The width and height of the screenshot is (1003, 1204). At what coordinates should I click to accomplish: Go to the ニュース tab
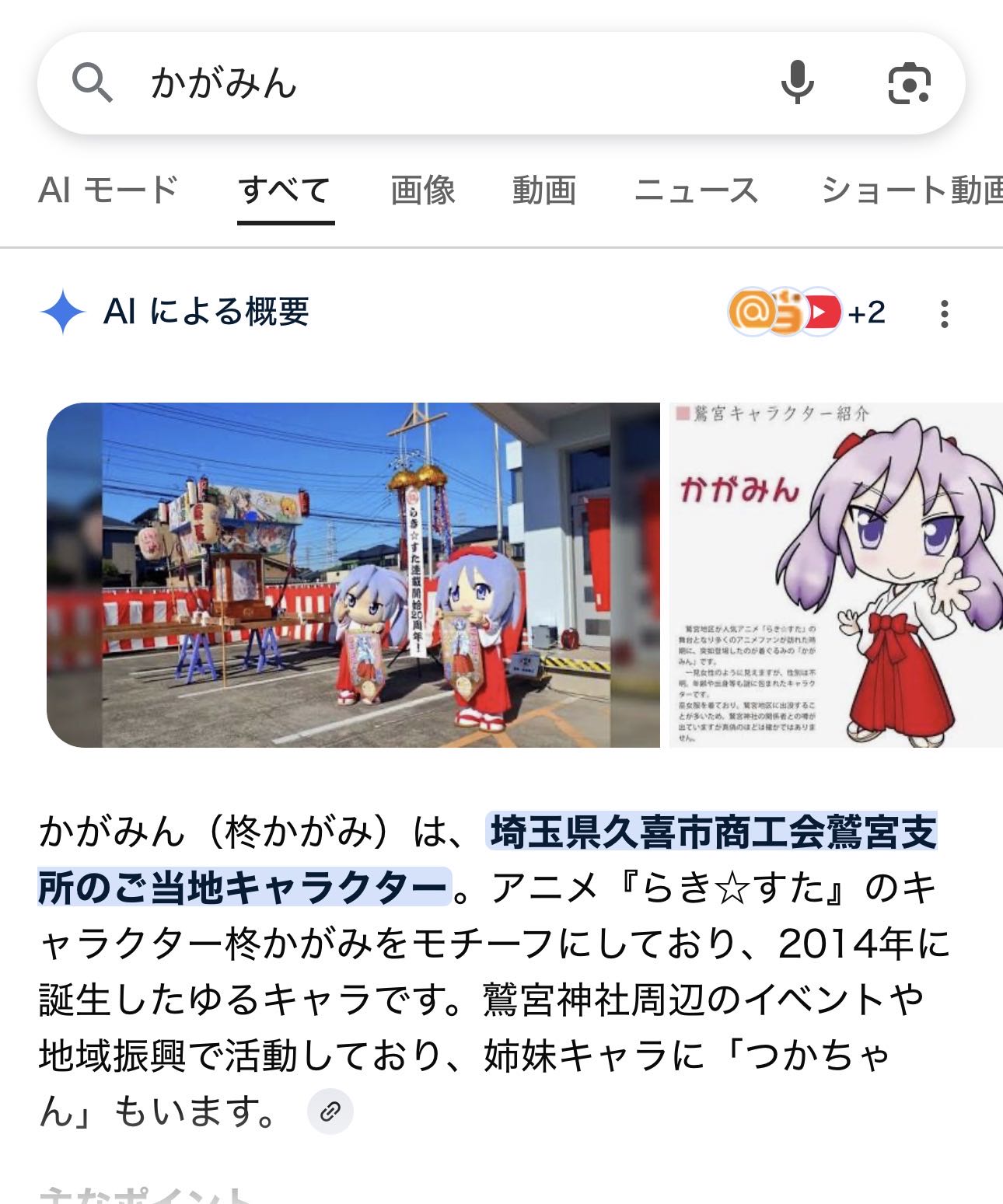(x=696, y=190)
